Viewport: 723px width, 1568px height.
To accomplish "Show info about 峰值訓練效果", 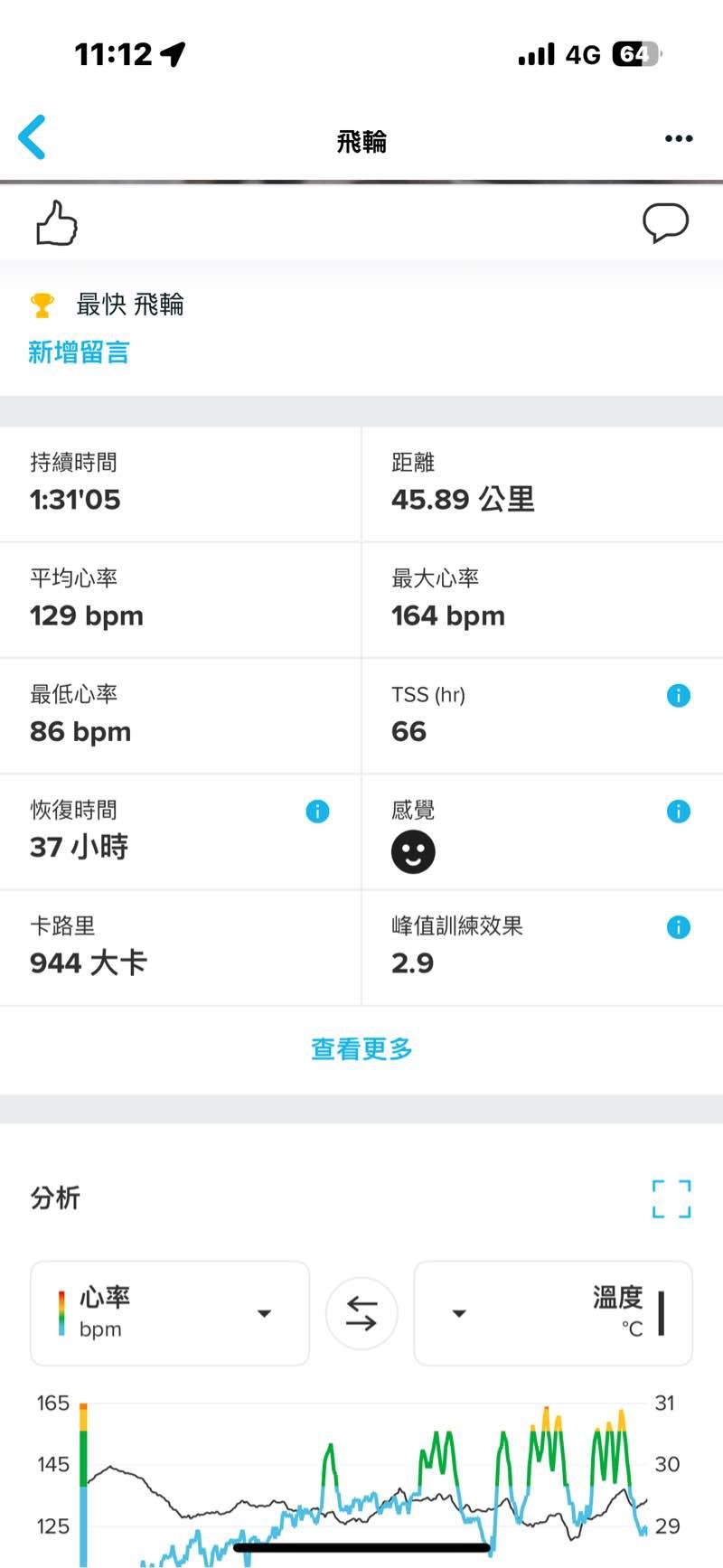I will [x=678, y=926].
